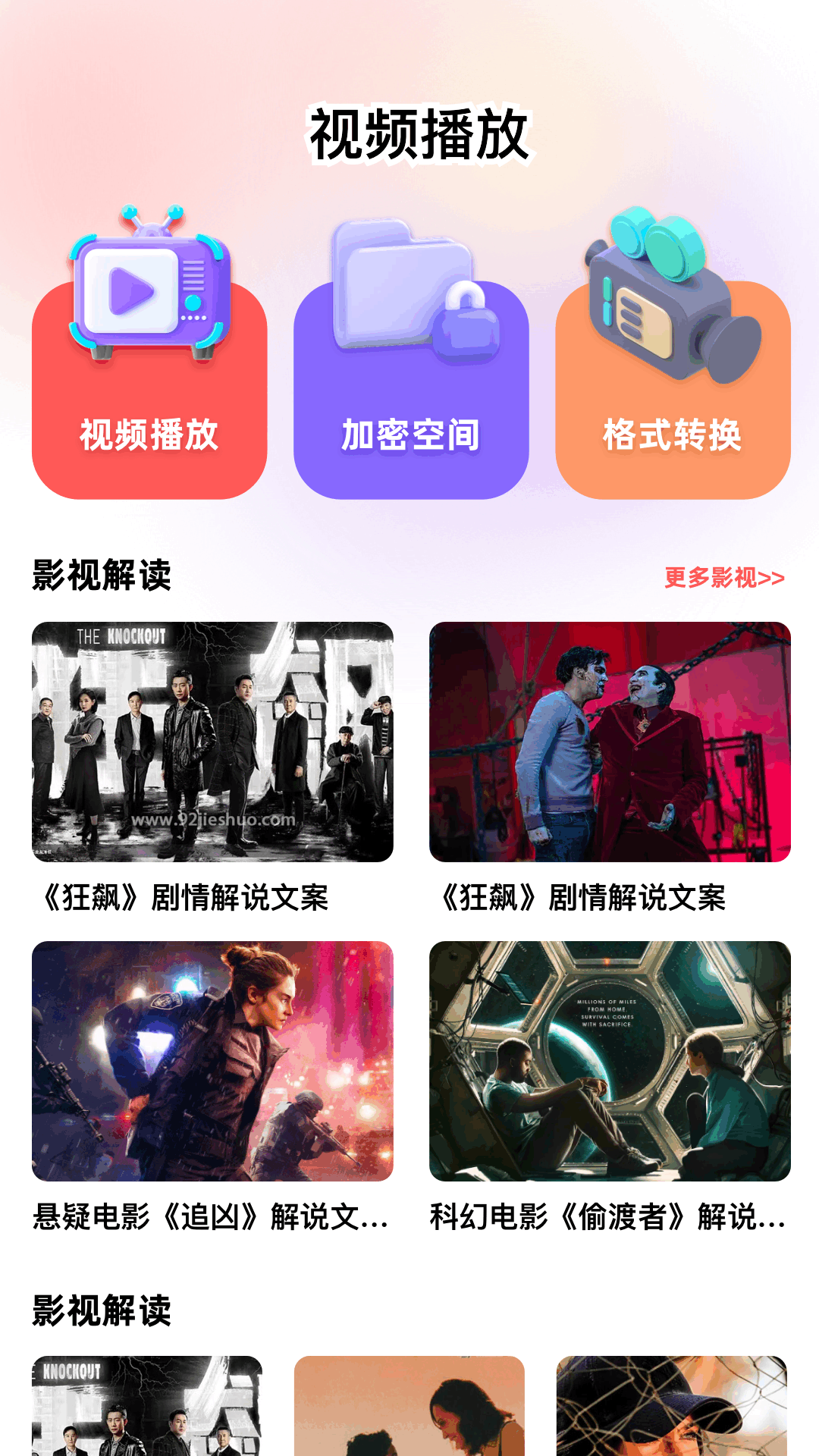Screen dimensions: 819x1456
Task: Open the thumbnail of capped man behind netting
Action: [x=671, y=1405]
